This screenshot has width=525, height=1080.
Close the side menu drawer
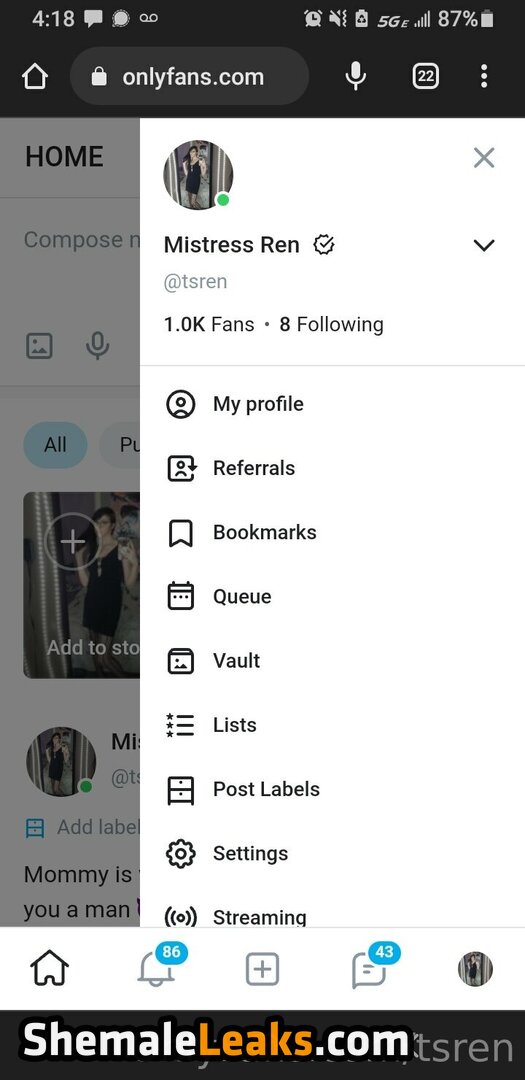(484, 158)
